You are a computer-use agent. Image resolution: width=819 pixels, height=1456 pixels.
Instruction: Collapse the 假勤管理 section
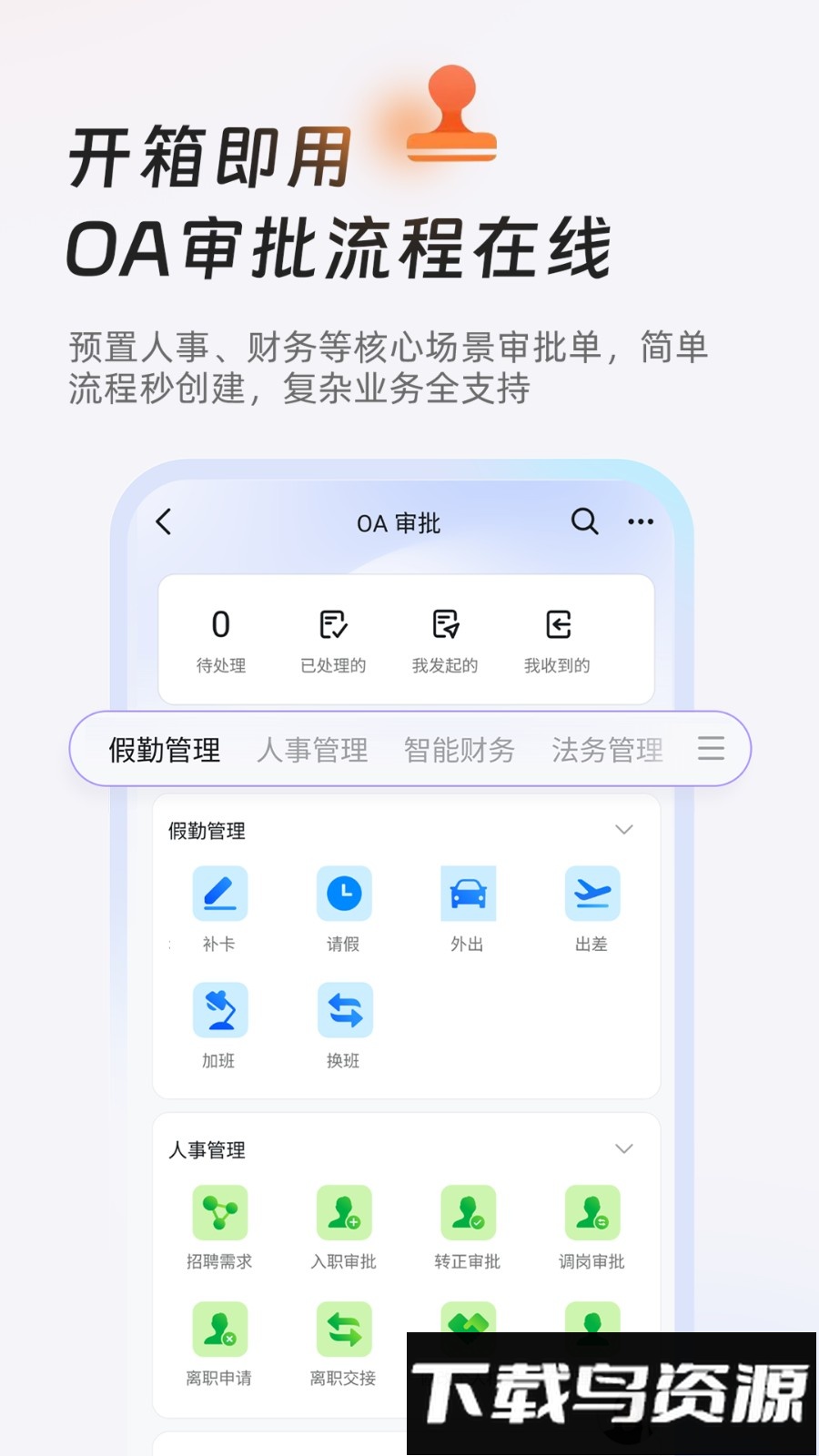623,830
